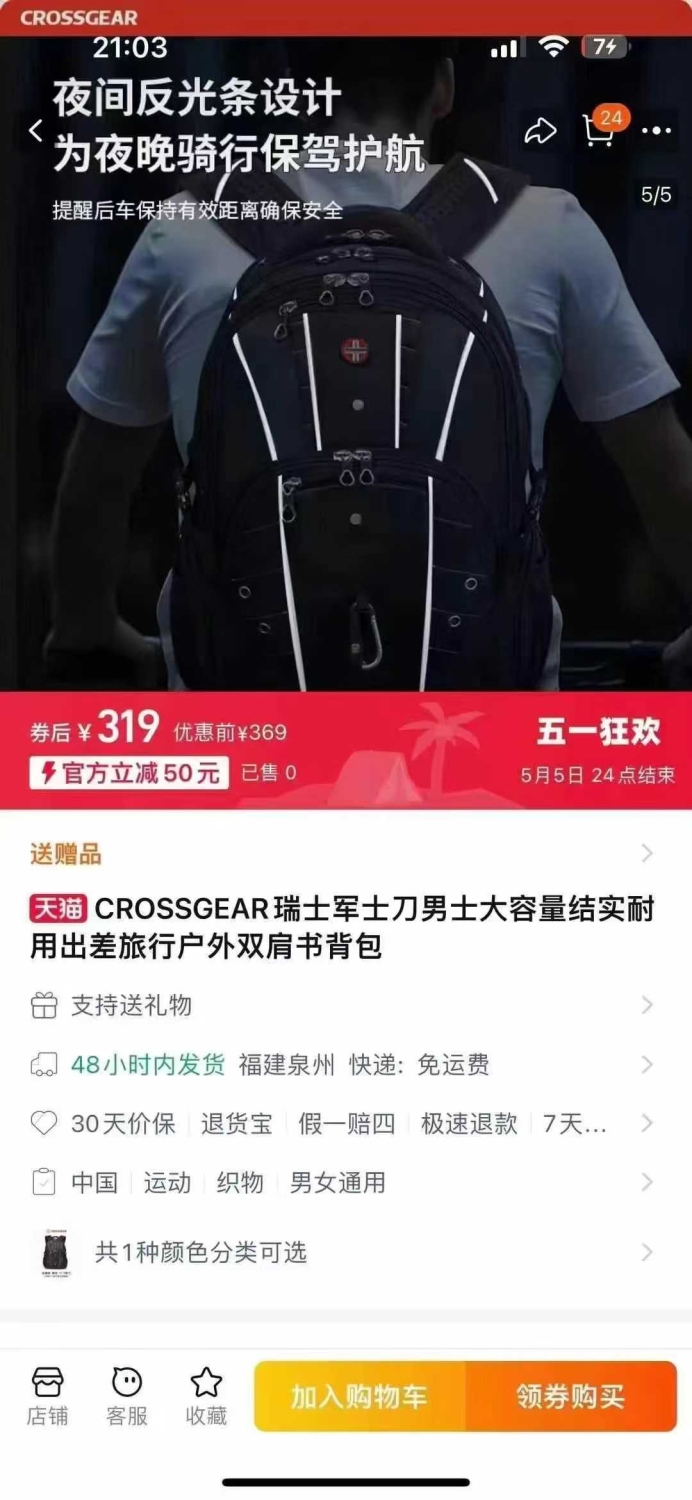Open the 支持送礼物 row

click(346, 1005)
